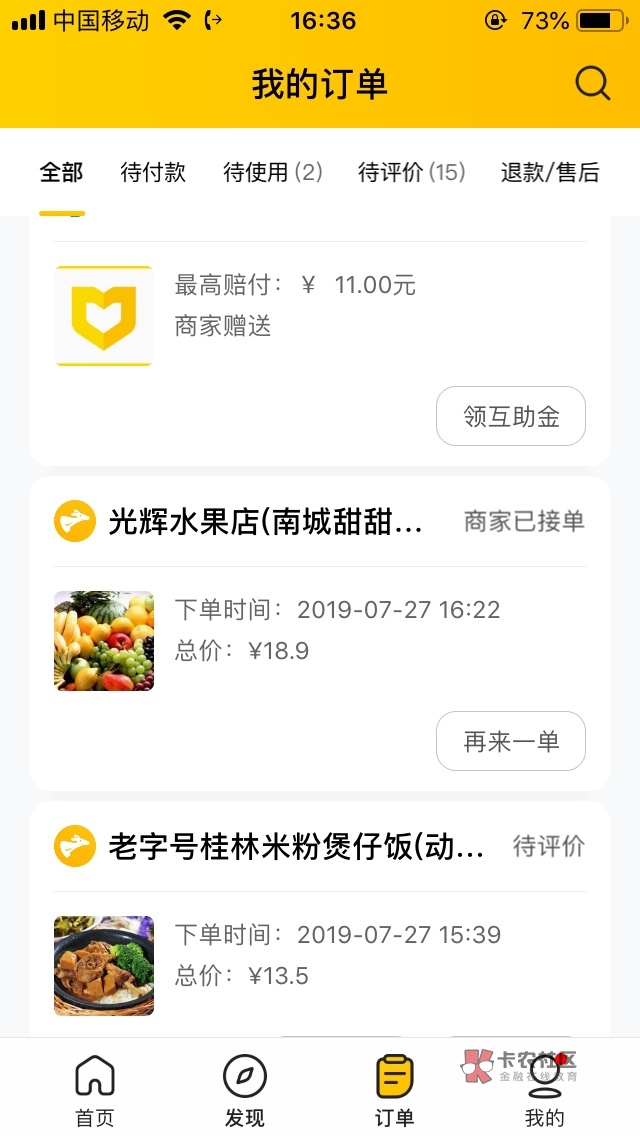The height and width of the screenshot is (1136, 640).
Task: Open the 我的 profile tab
Action: click(x=544, y=1090)
